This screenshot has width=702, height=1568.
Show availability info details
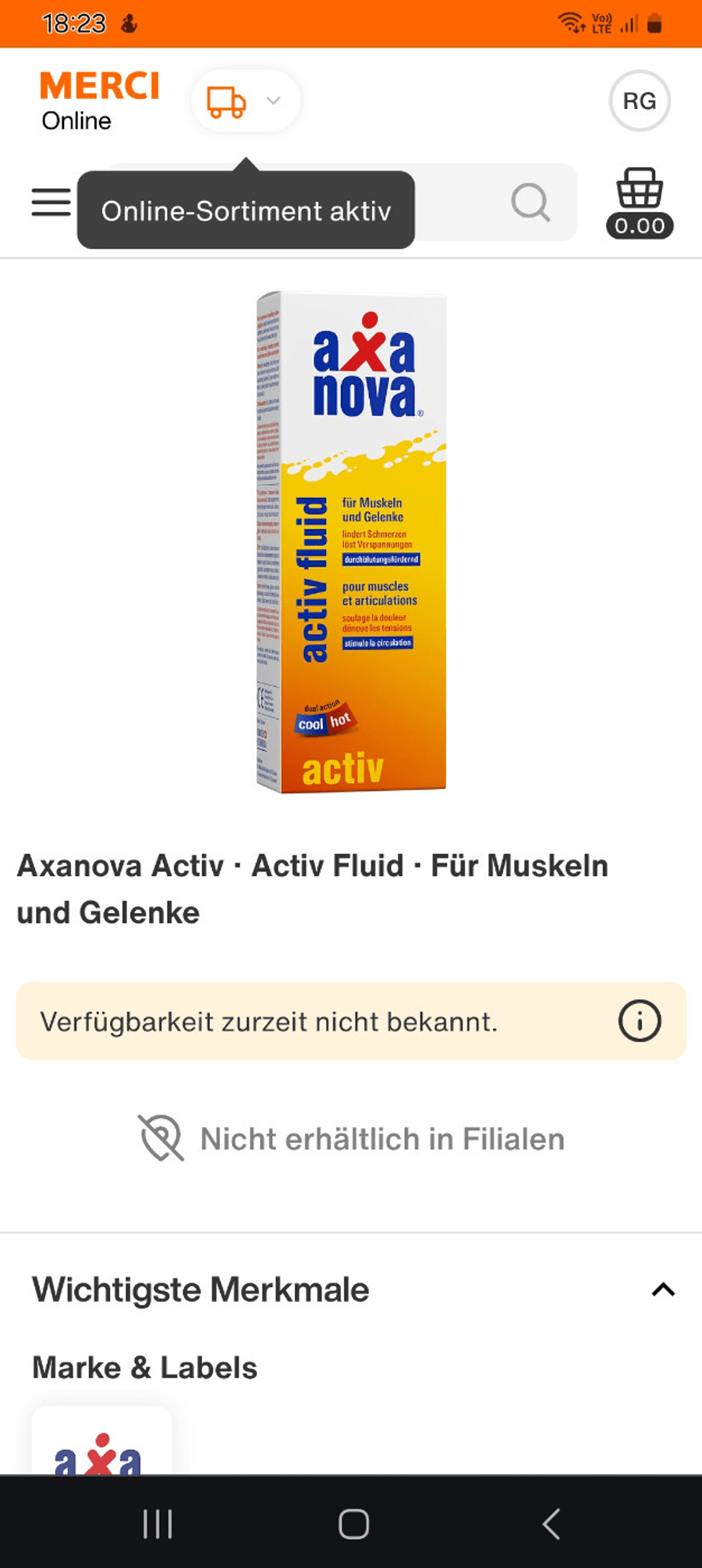click(639, 1020)
